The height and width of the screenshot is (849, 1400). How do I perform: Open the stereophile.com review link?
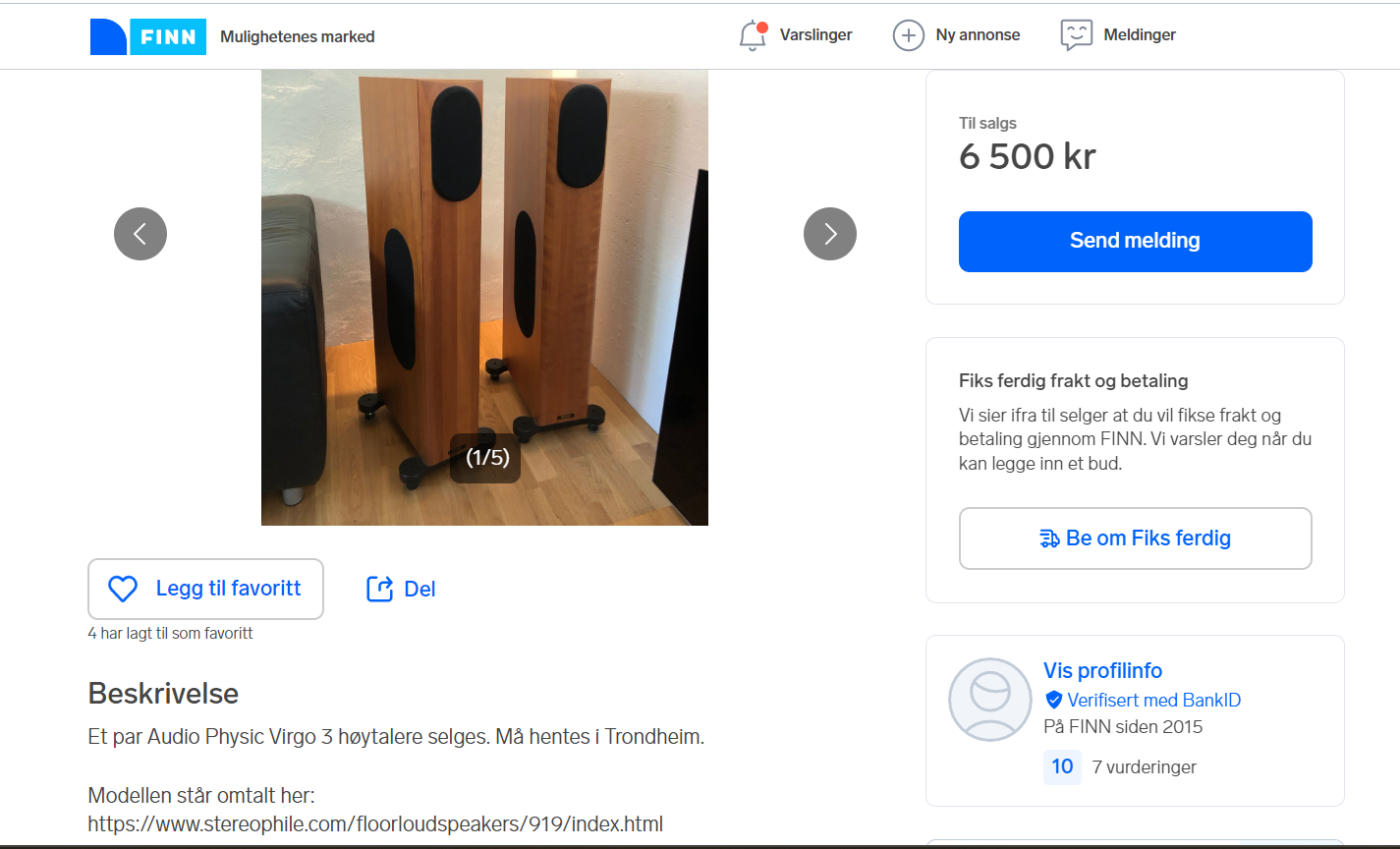[375, 823]
